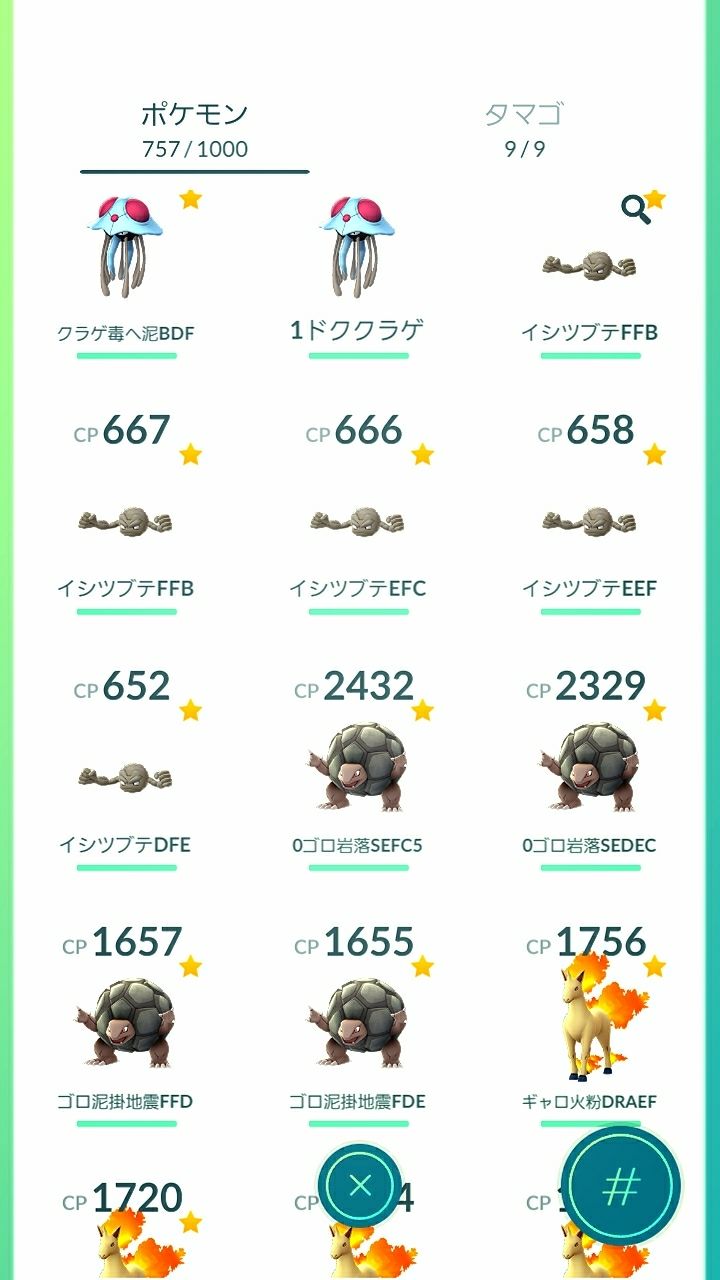Image resolution: width=720 pixels, height=1280 pixels.
Task: Click the green underline under ポケモン tab
Action: pos(193,172)
